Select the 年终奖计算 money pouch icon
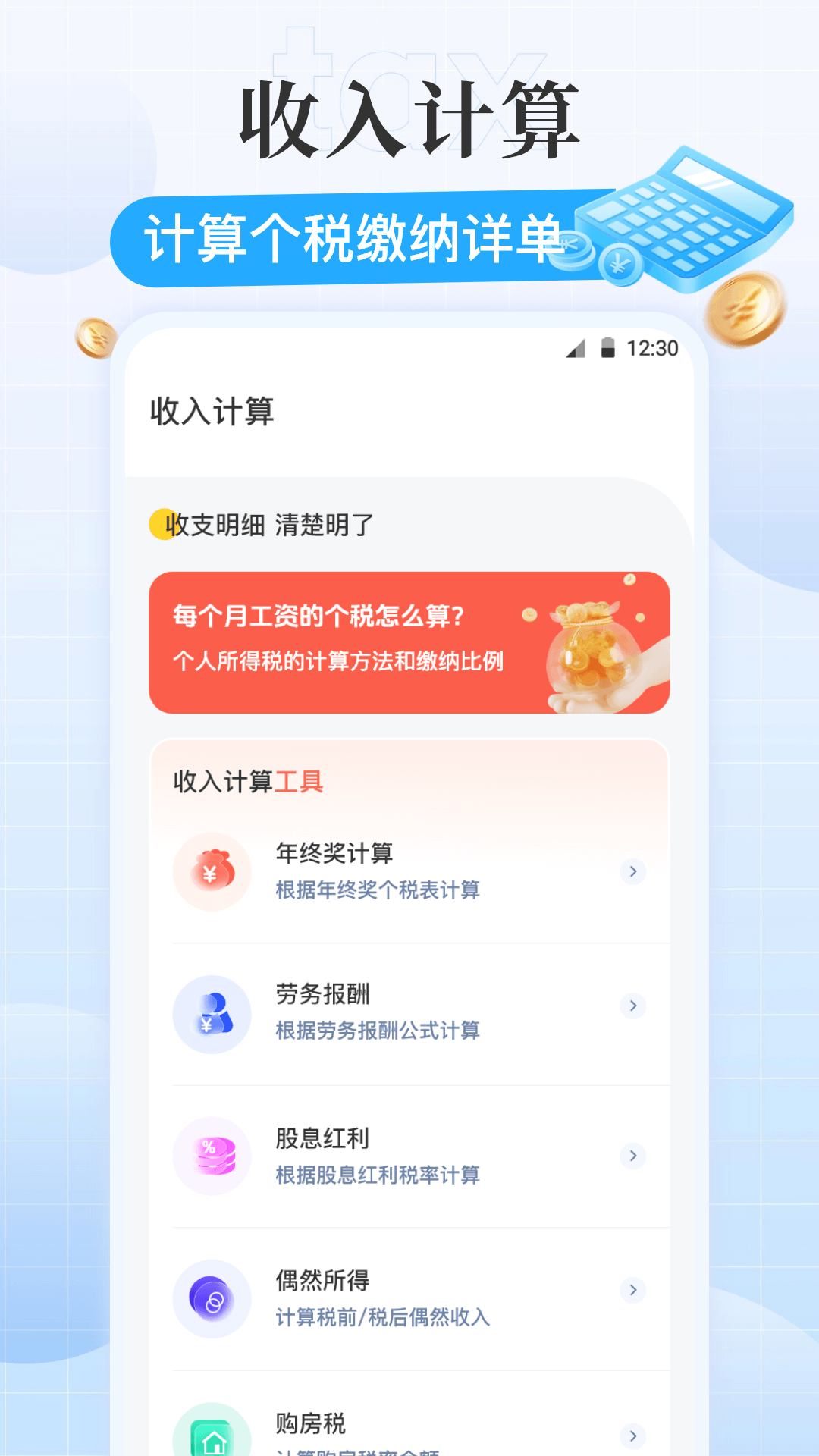The width and height of the screenshot is (819, 1456). [212, 872]
